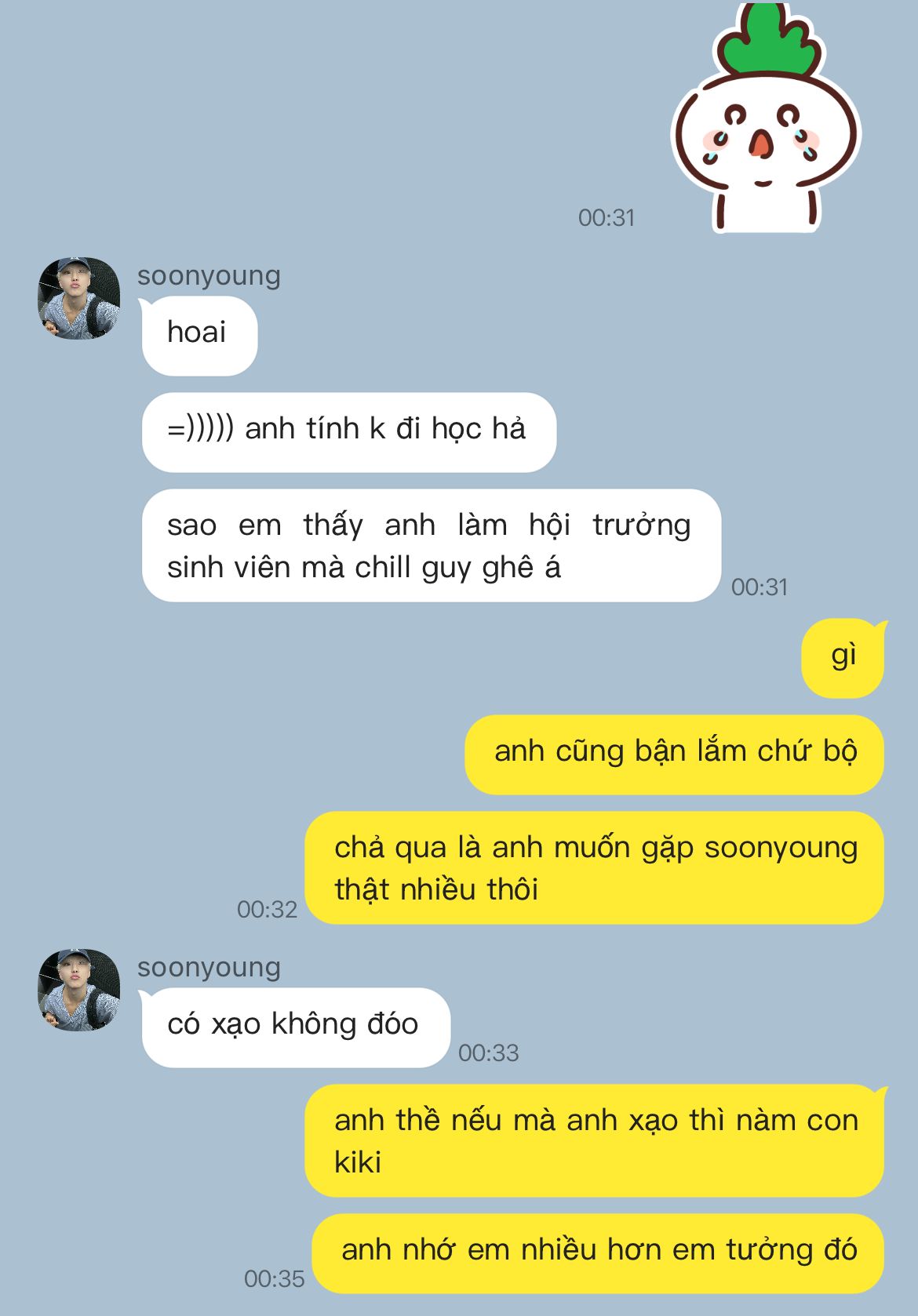Open soonyoung's avatar beside 'có xạo không đóo'
918x1316 pixels.
coord(79,990)
